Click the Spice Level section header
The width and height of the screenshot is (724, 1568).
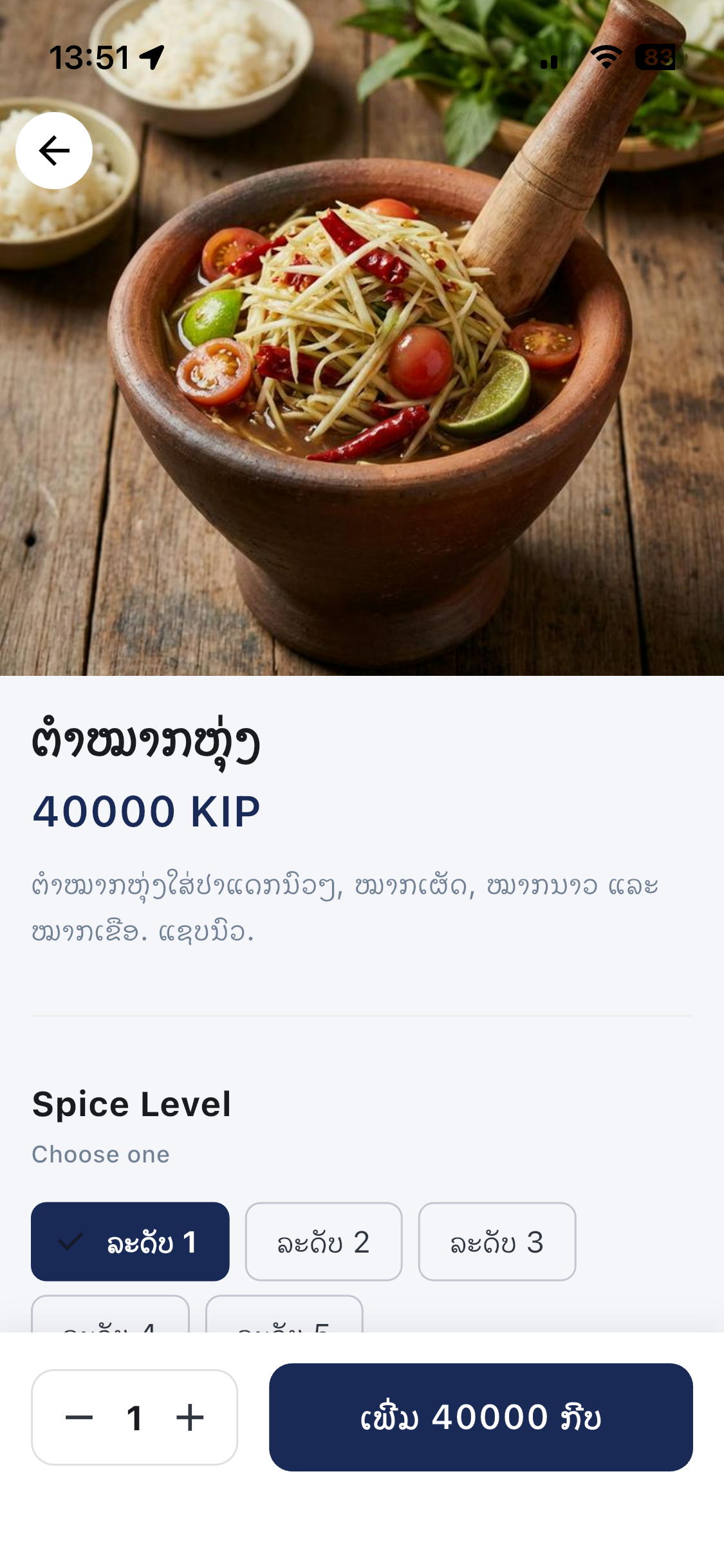click(x=132, y=1104)
